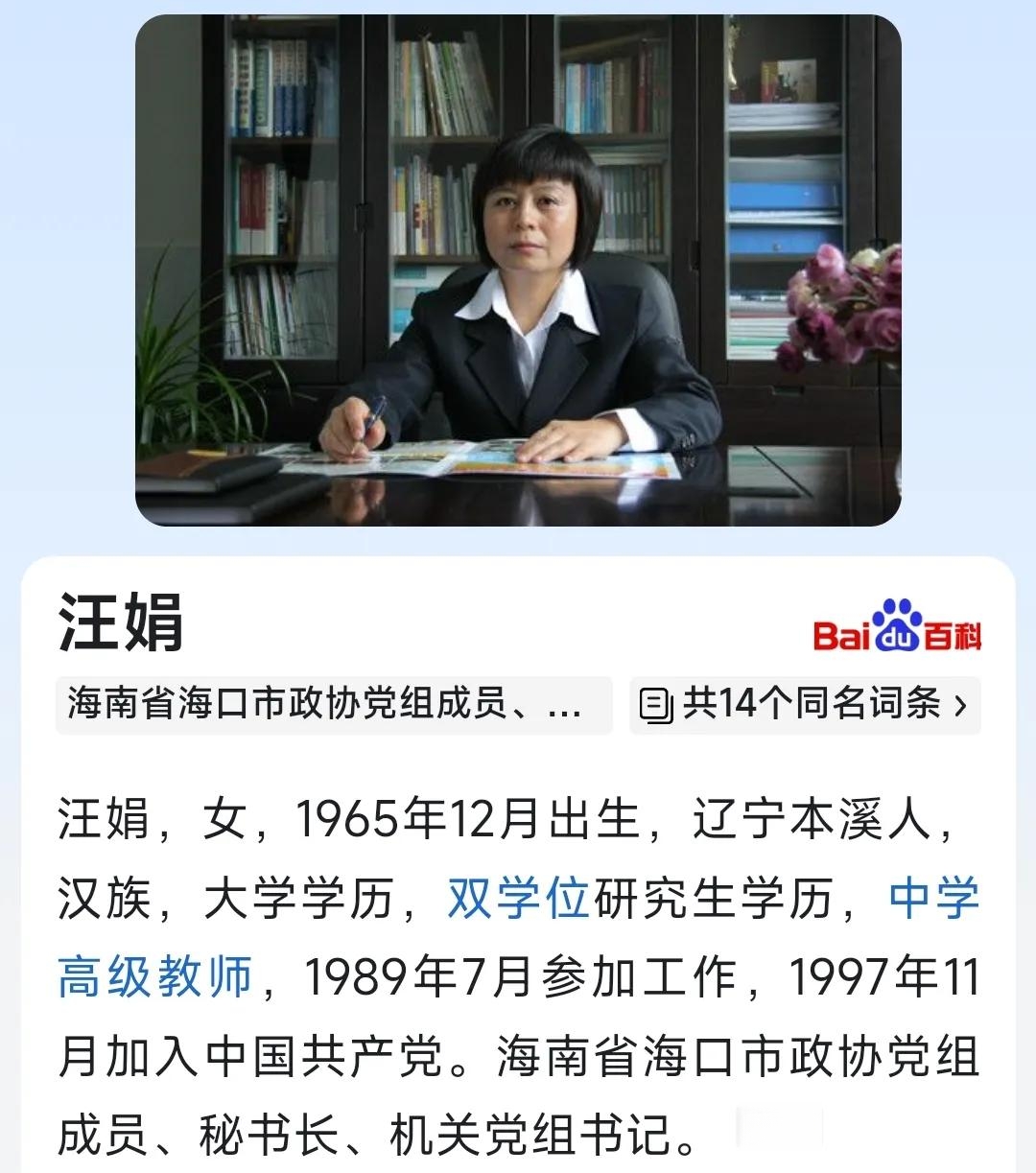Tap the 海南省海口市政协党组成员 description chip
This screenshot has width=1036, height=1173.
point(333,705)
